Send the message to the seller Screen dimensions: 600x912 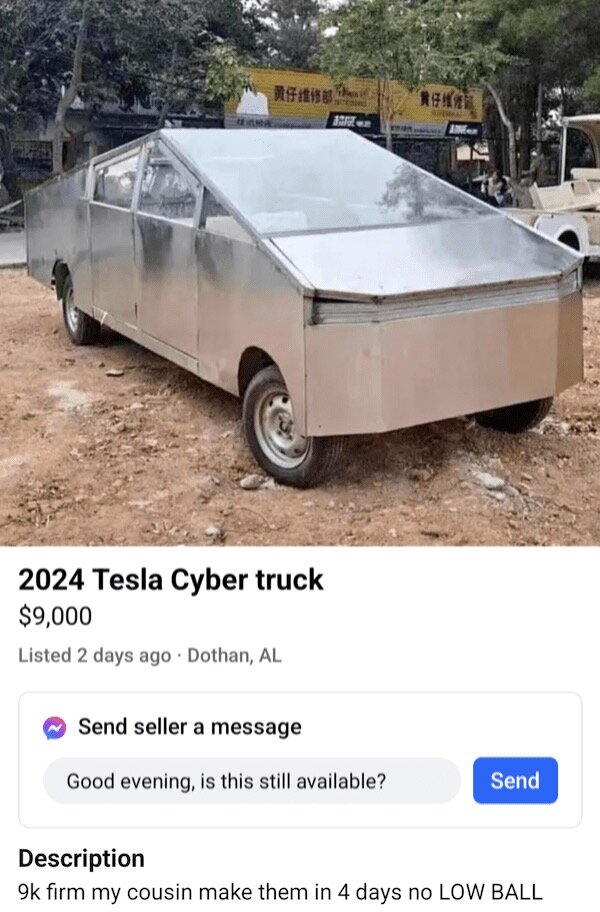point(515,781)
